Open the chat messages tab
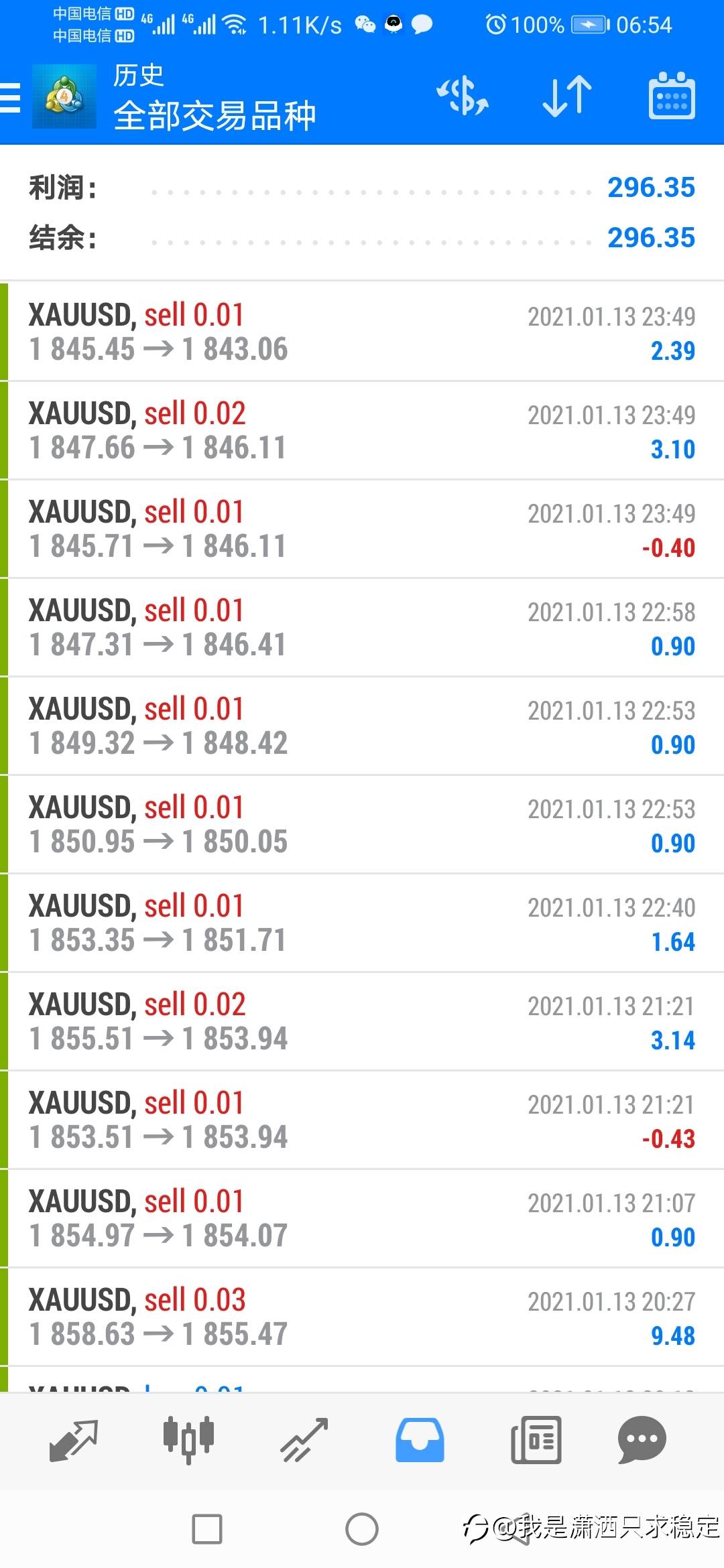 [642, 1439]
